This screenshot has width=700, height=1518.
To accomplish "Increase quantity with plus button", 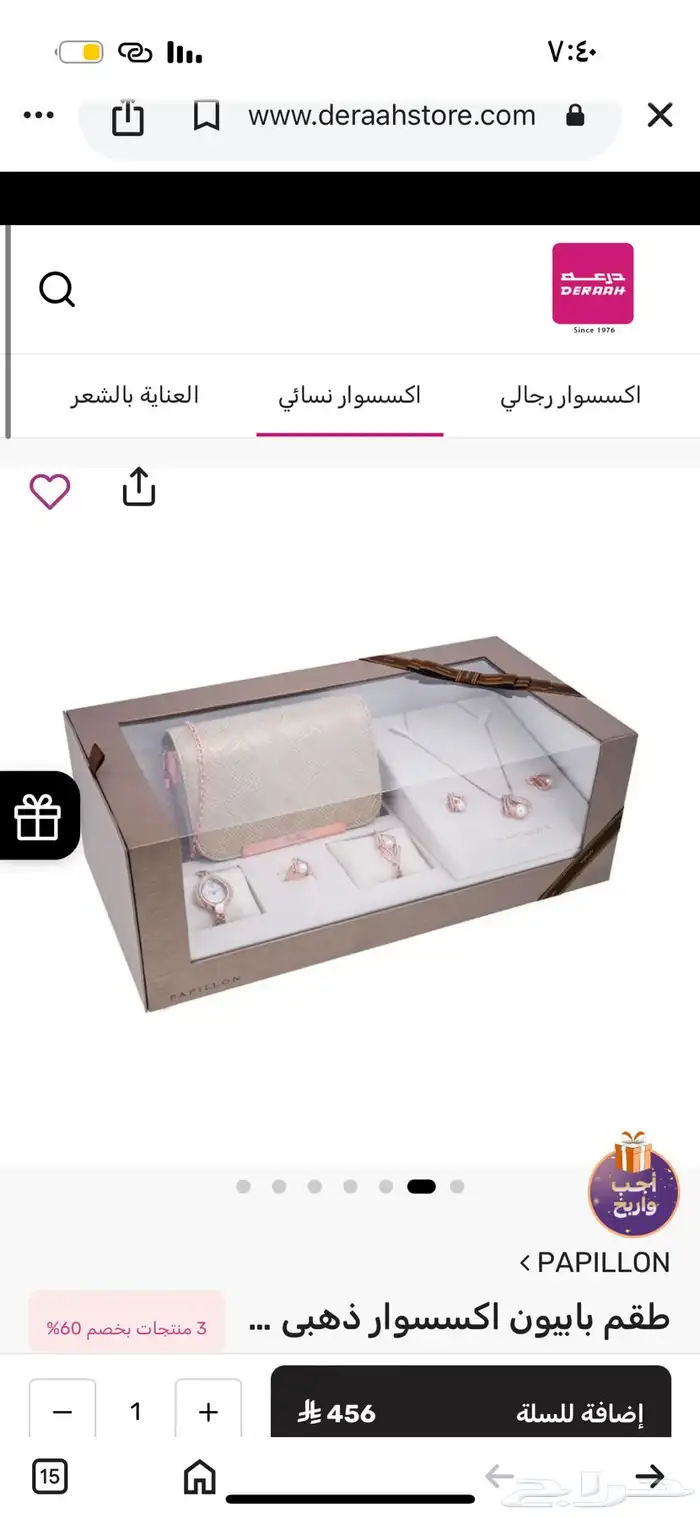I will [x=208, y=1412].
